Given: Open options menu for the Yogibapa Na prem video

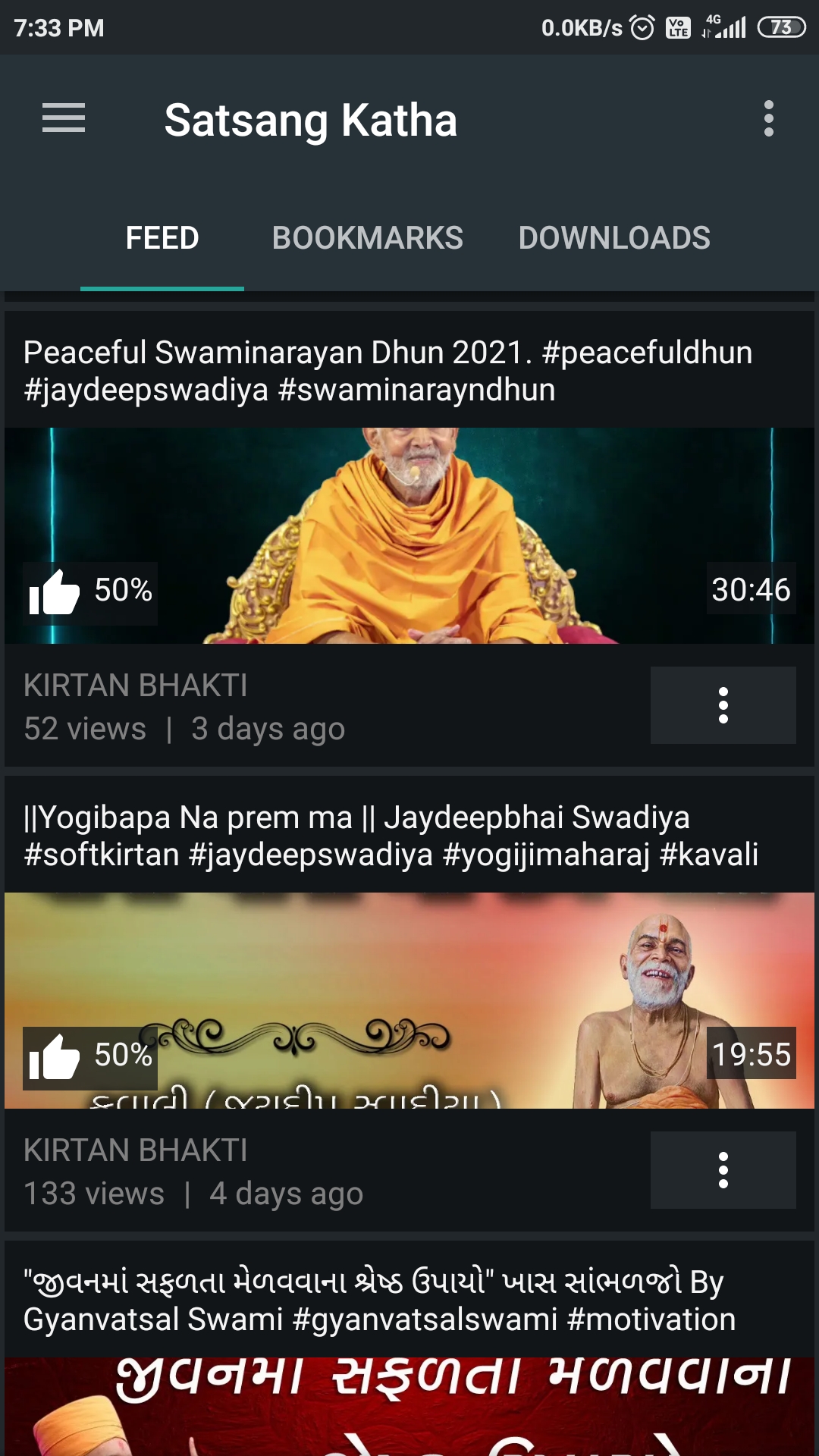Looking at the screenshot, I should (x=722, y=1170).
